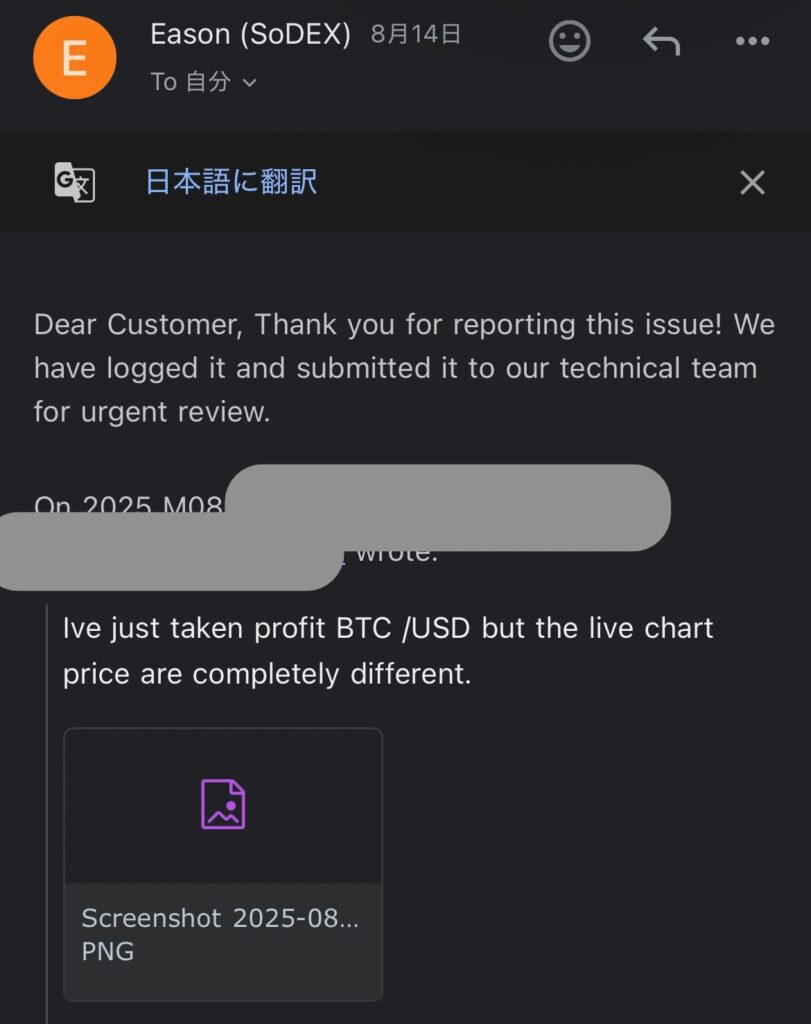Reply to Eason's email

(660, 41)
